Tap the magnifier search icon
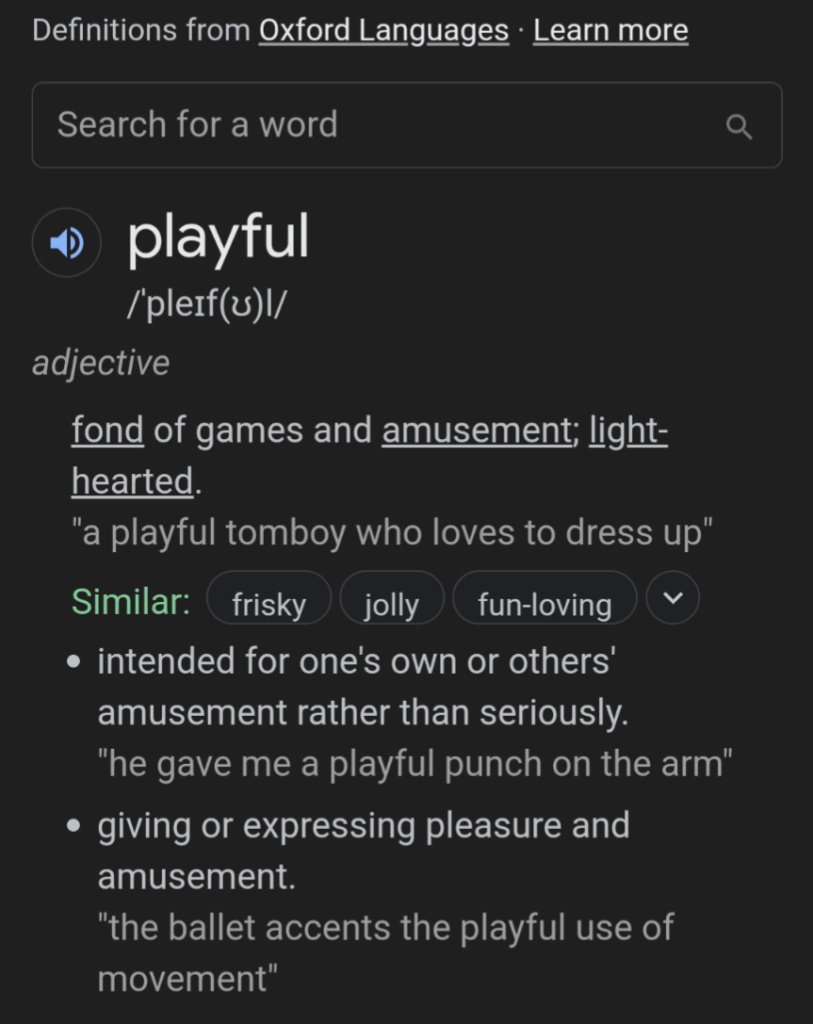 point(738,127)
